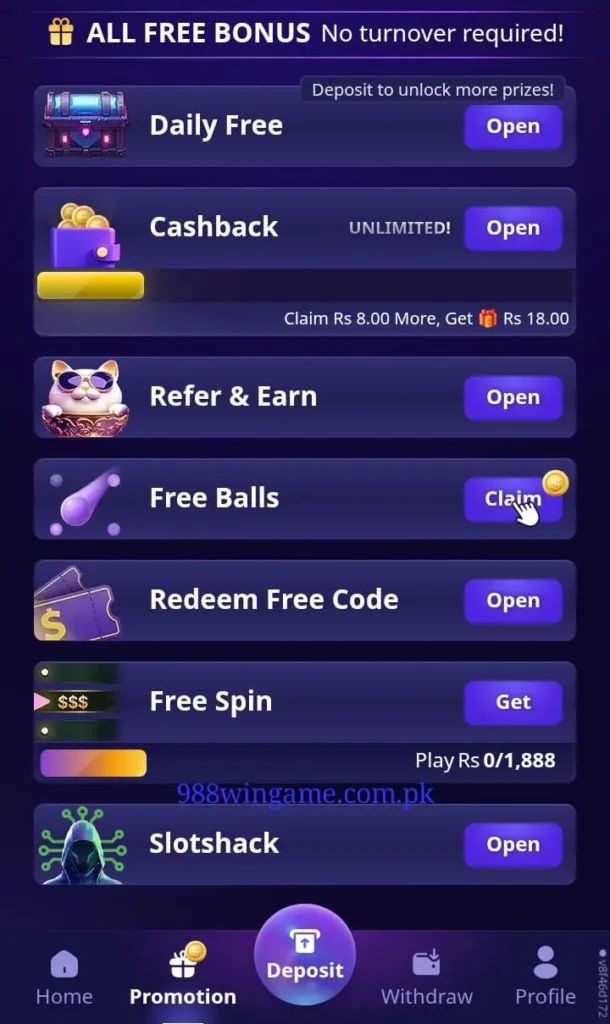Open the Daily Free bonus

(513, 126)
